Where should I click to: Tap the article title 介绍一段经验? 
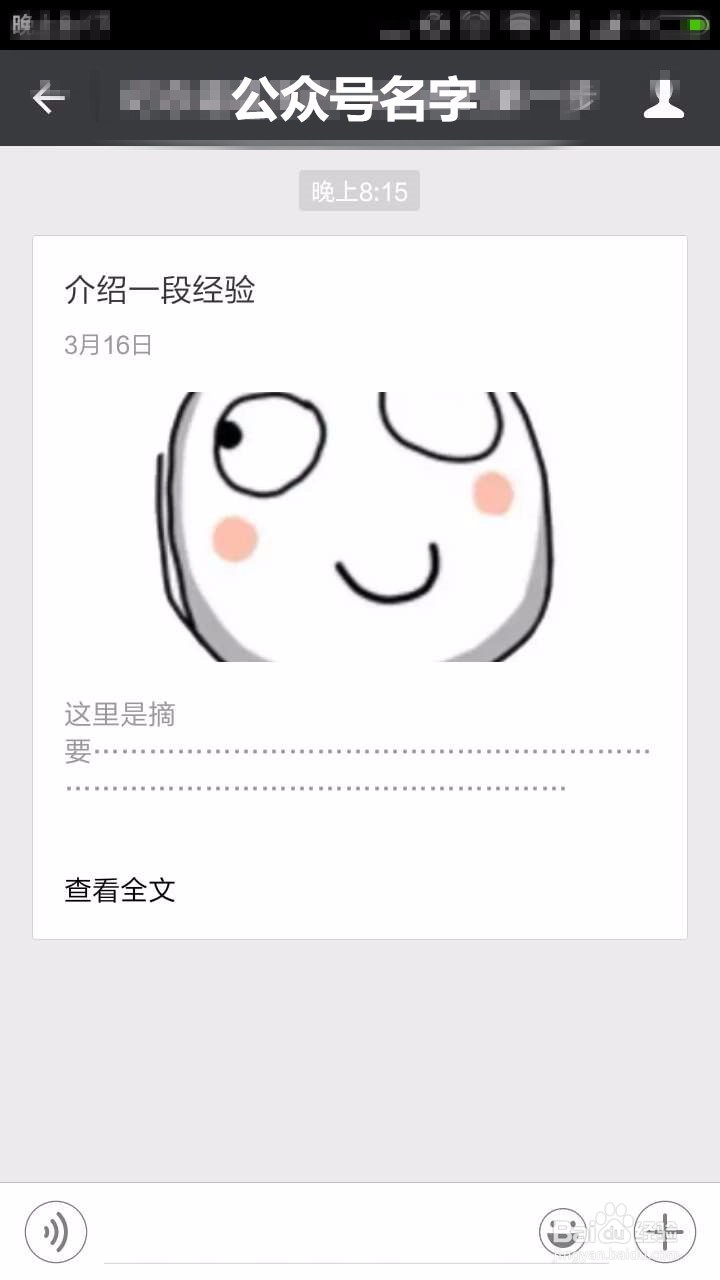click(x=158, y=291)
